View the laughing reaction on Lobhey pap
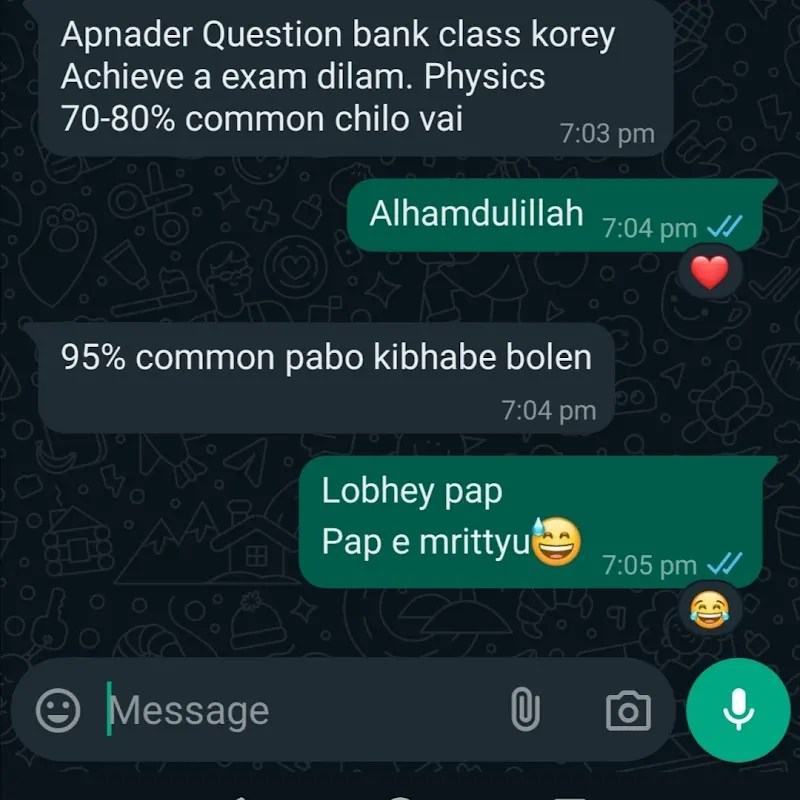This screenshot has height=800, width=800. [x=709, y=610]
